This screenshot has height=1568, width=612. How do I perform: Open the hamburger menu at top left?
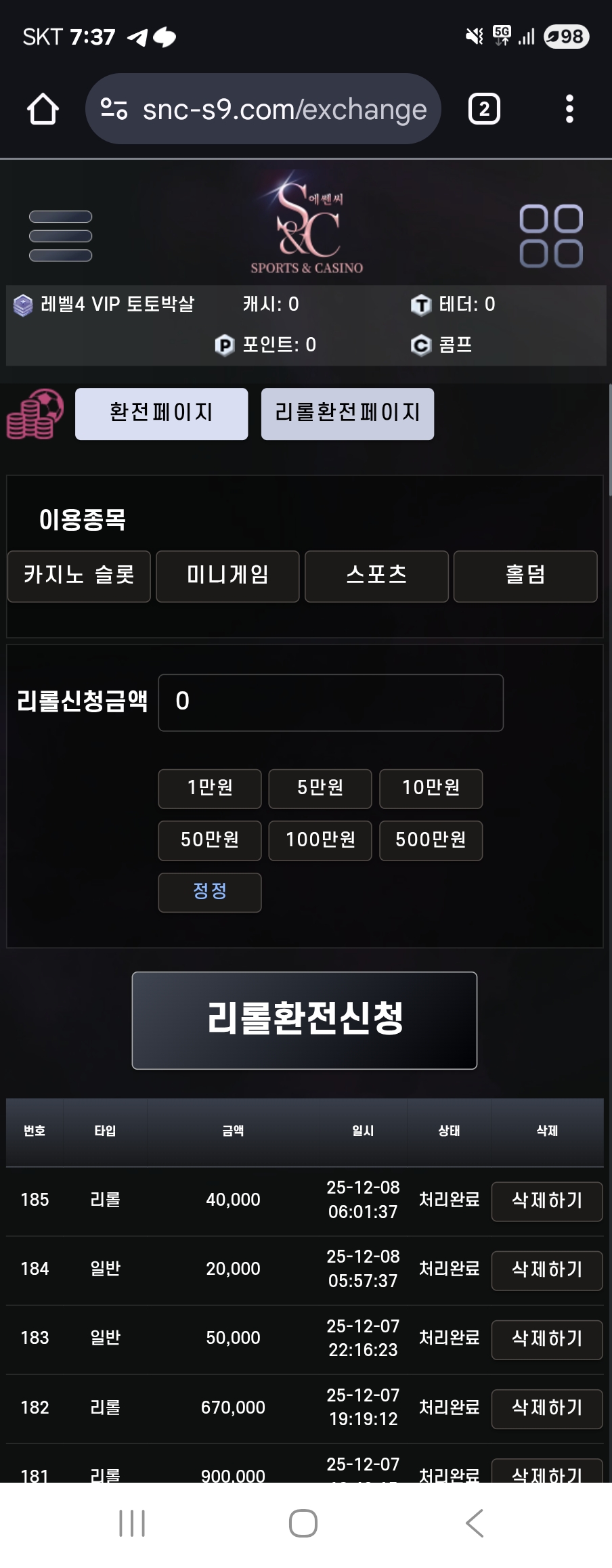pyautogui.click(x=60, y=236)
